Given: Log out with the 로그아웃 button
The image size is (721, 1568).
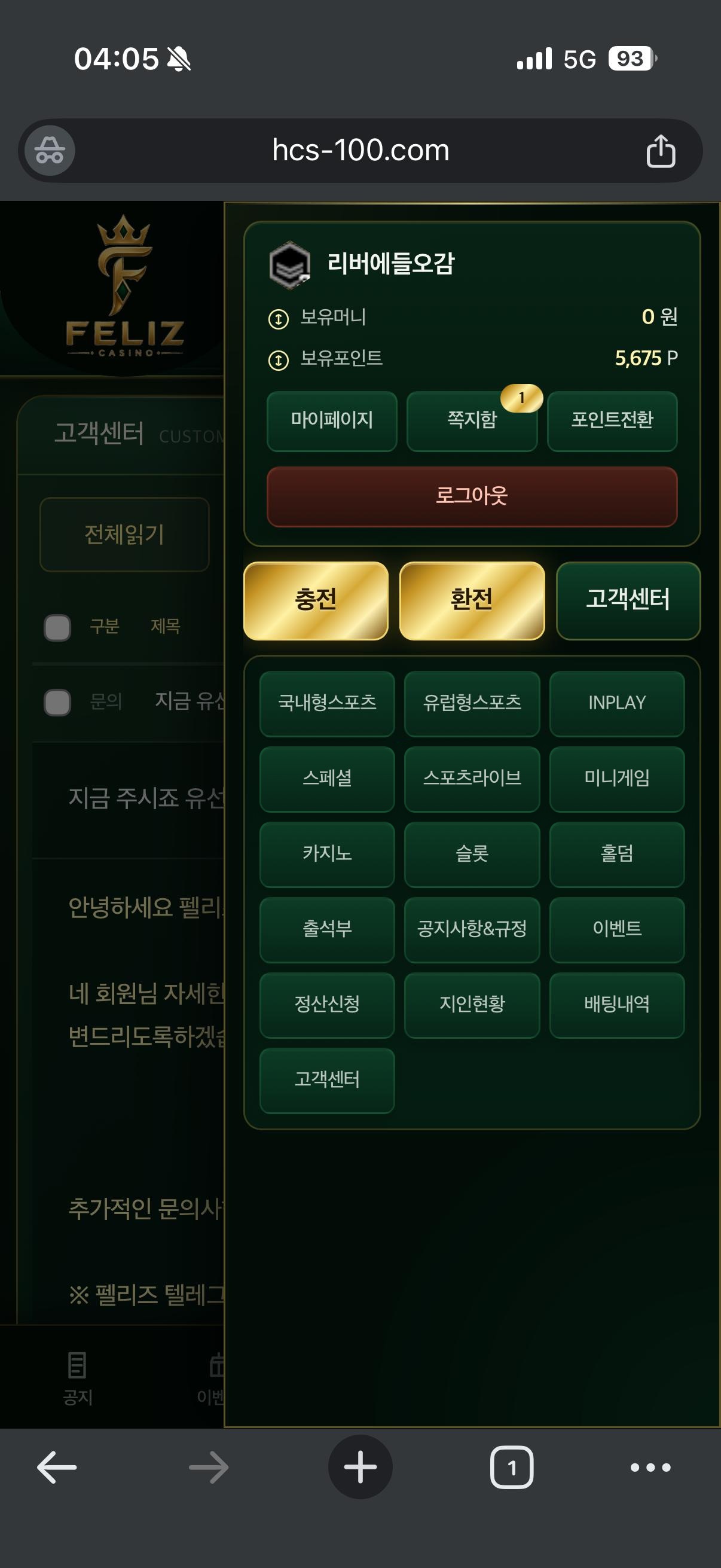Looking at the screenshot, I should coord(472,496).
